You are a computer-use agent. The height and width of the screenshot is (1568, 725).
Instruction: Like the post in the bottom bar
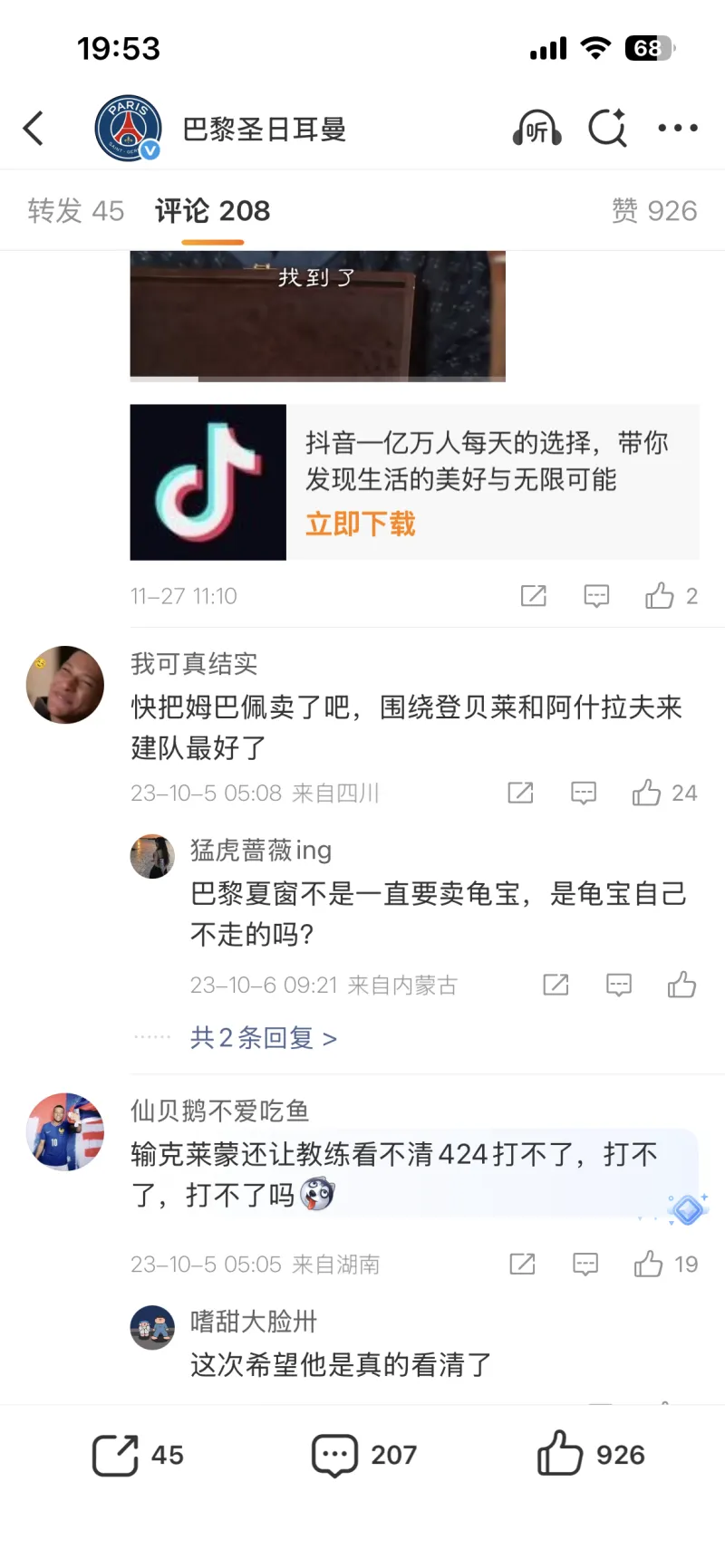[590, 1455]
